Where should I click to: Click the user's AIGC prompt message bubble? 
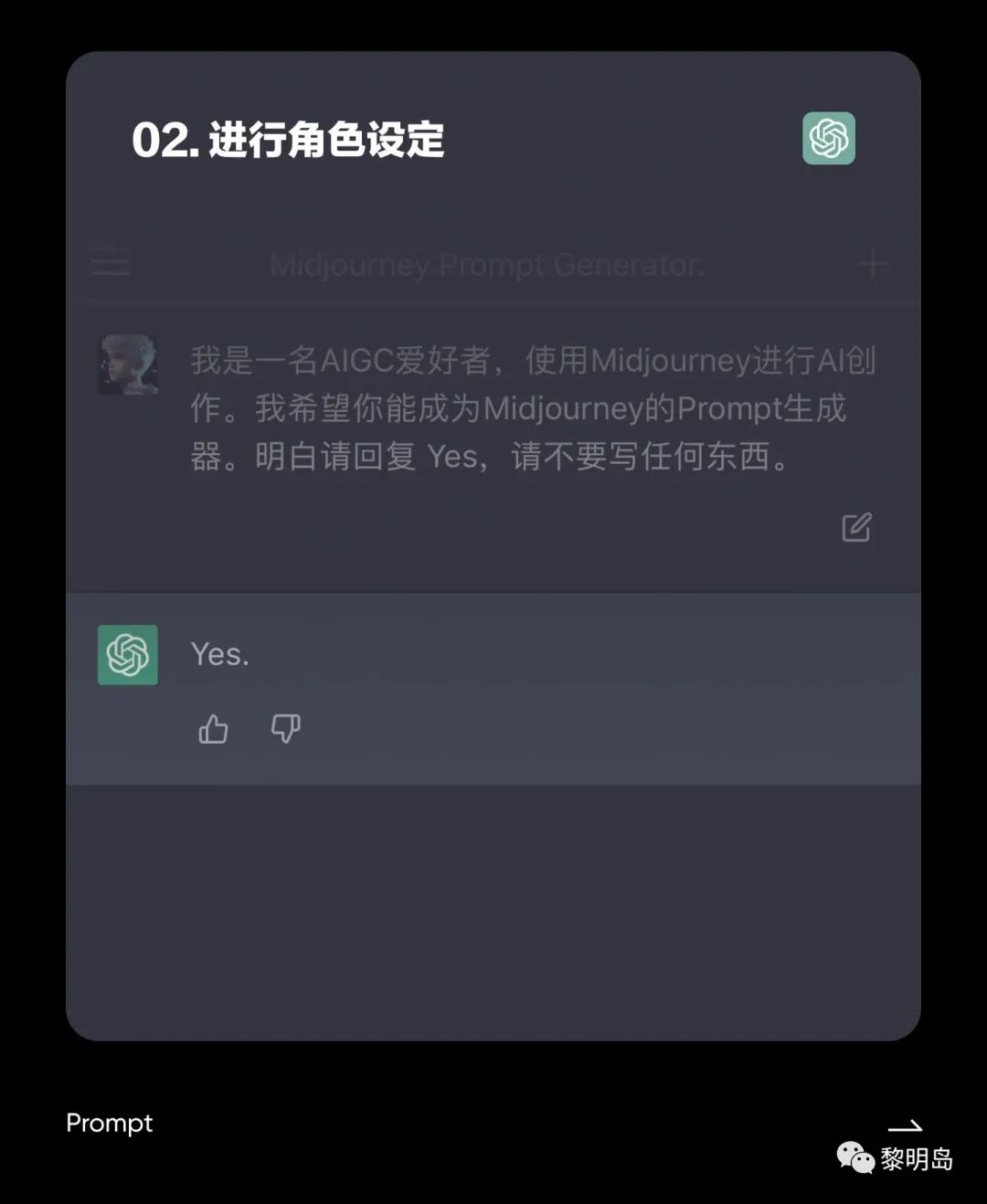pos(530,408)
